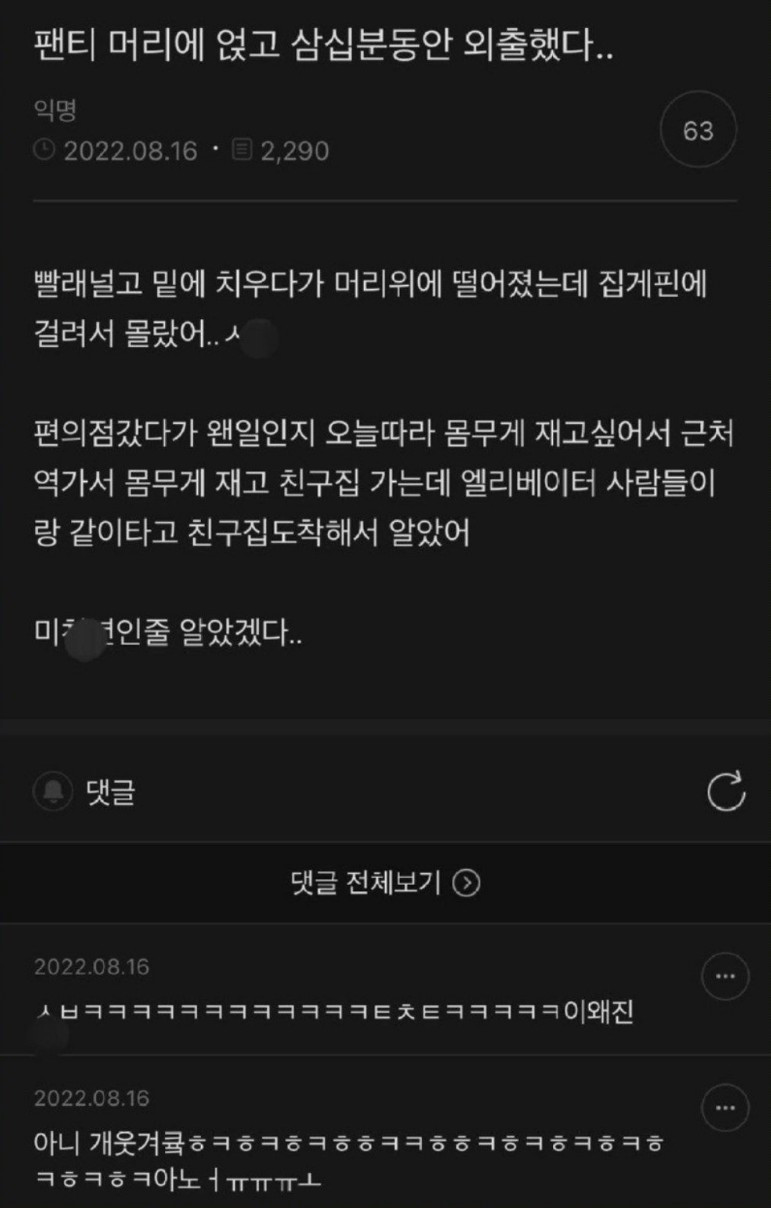This screenshot has width=771, height=1208.
Task: Open 댓글 전체보기 to view all comments
Action: 386,882
